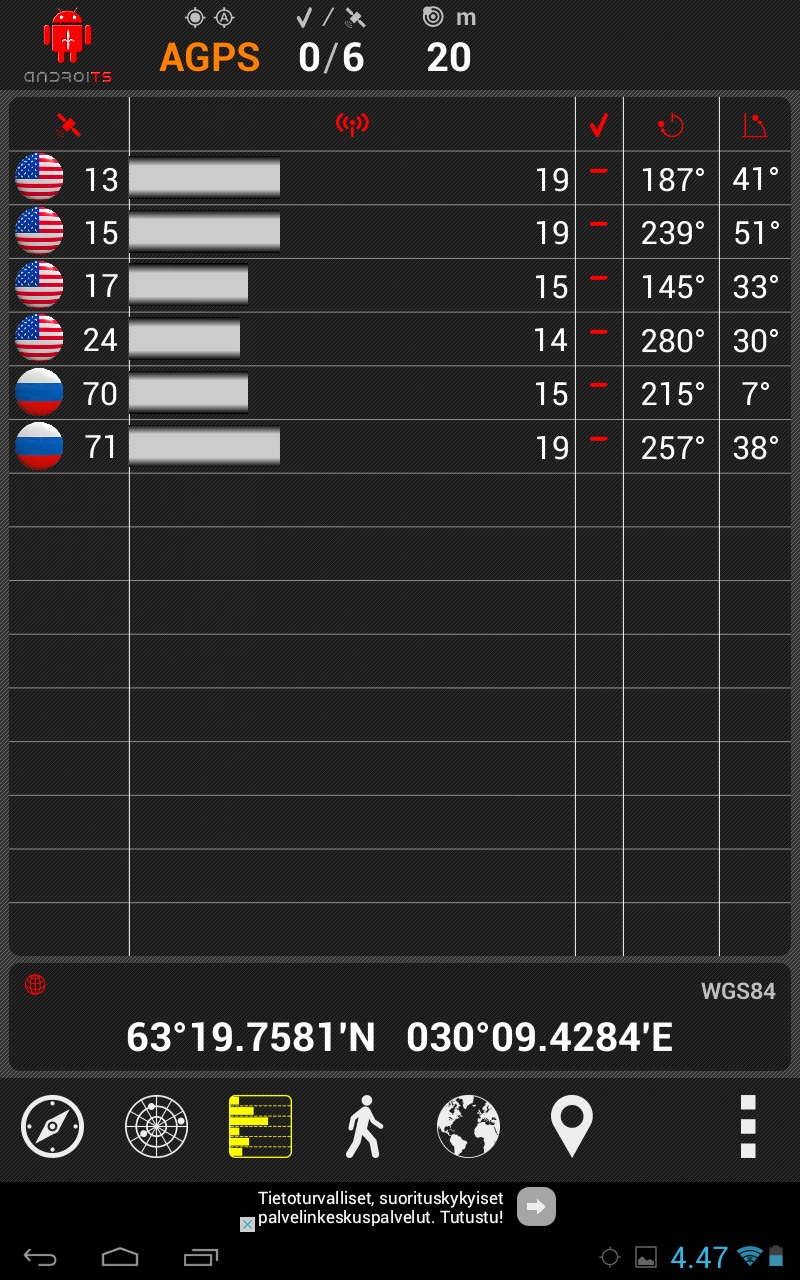The width and height of the screenshot is (800, 1280).
Task: Switch to the compass view
Action: coord(52,1126)
